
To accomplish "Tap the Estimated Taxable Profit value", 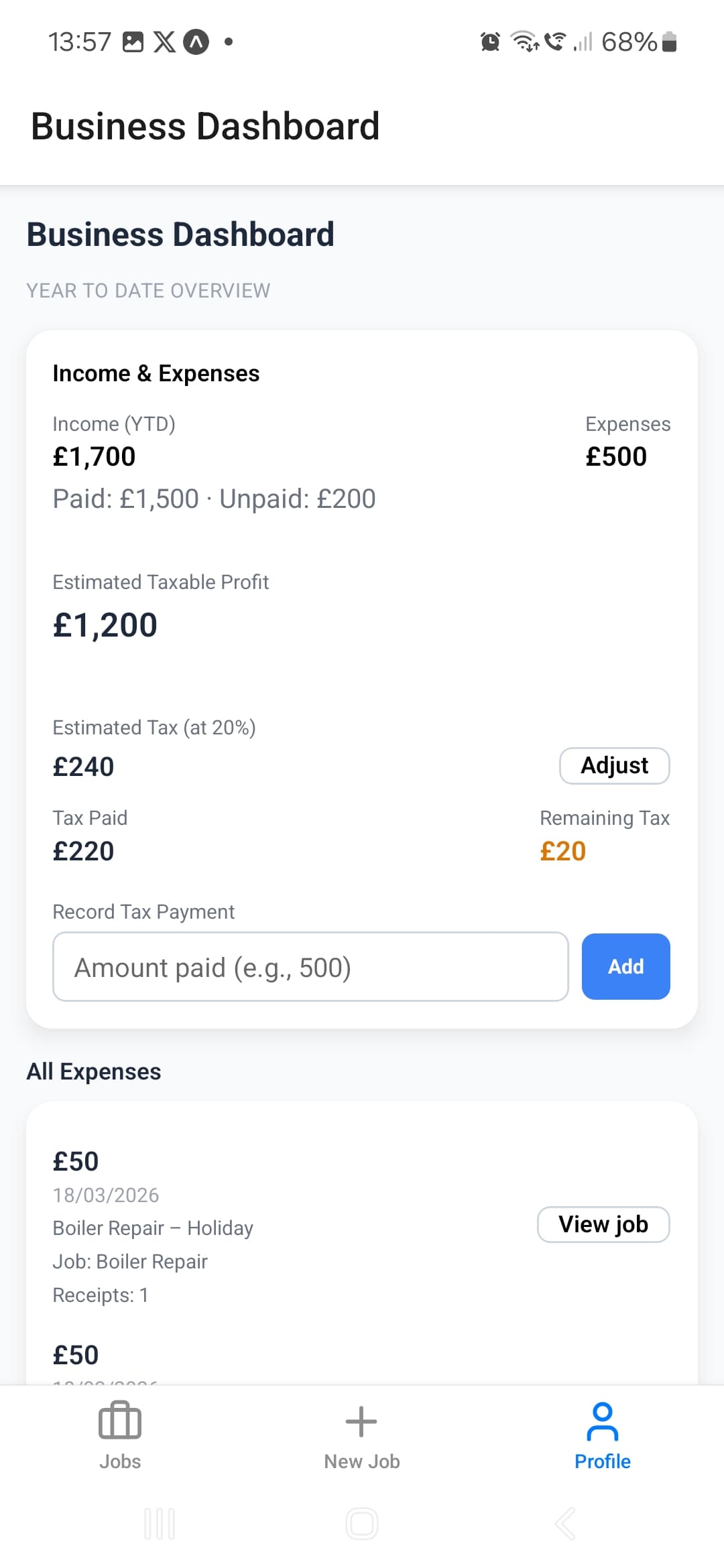I will [x=105, y=623].
